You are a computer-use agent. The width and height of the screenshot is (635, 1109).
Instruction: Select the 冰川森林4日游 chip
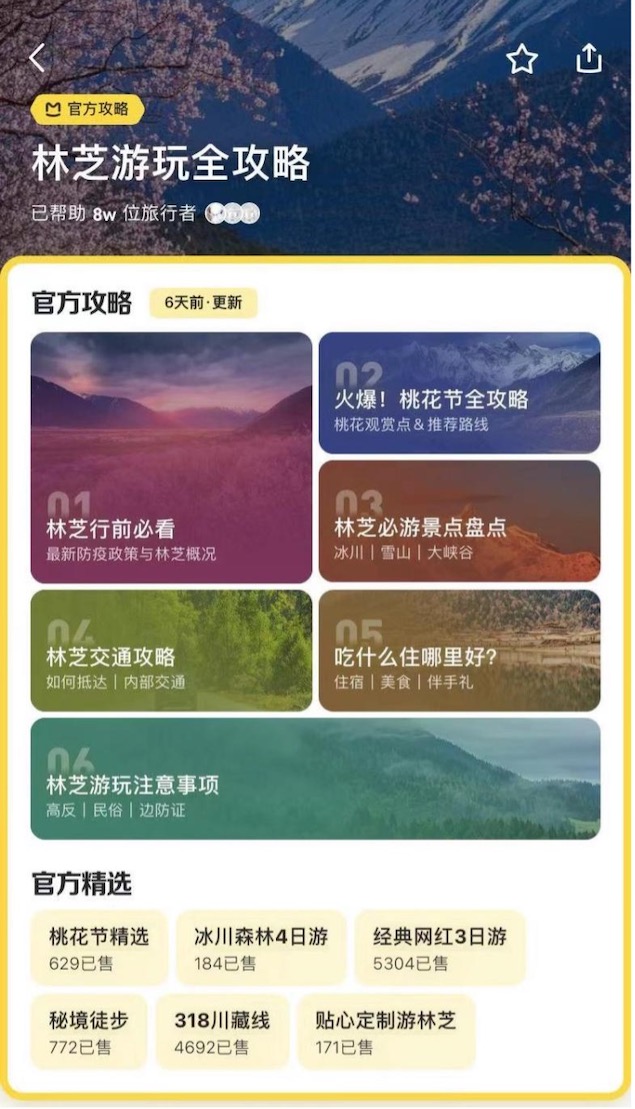[261, 947]
